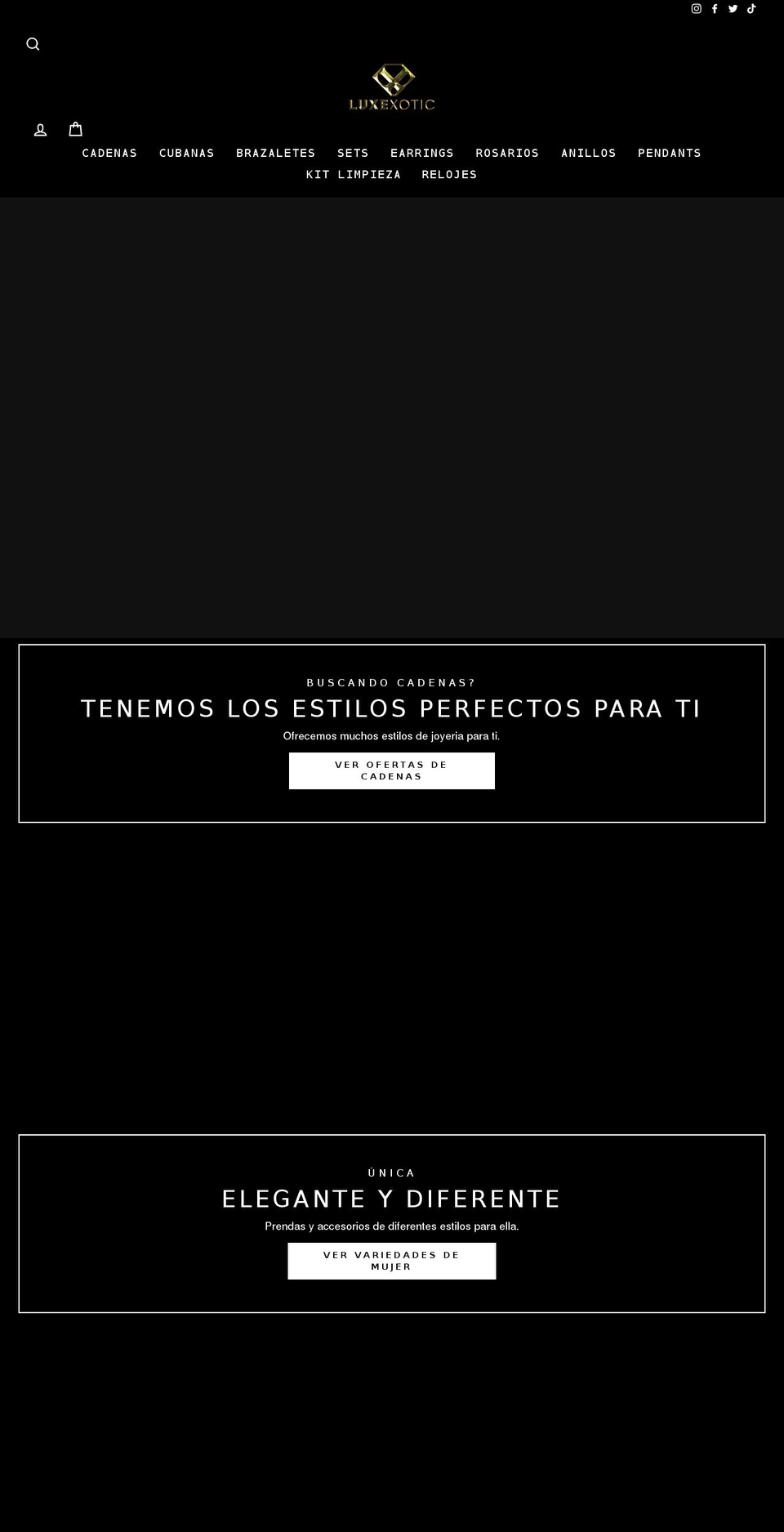Browse the Earrings collection
The image size is (784, 1532).
[x=421, y=153]
